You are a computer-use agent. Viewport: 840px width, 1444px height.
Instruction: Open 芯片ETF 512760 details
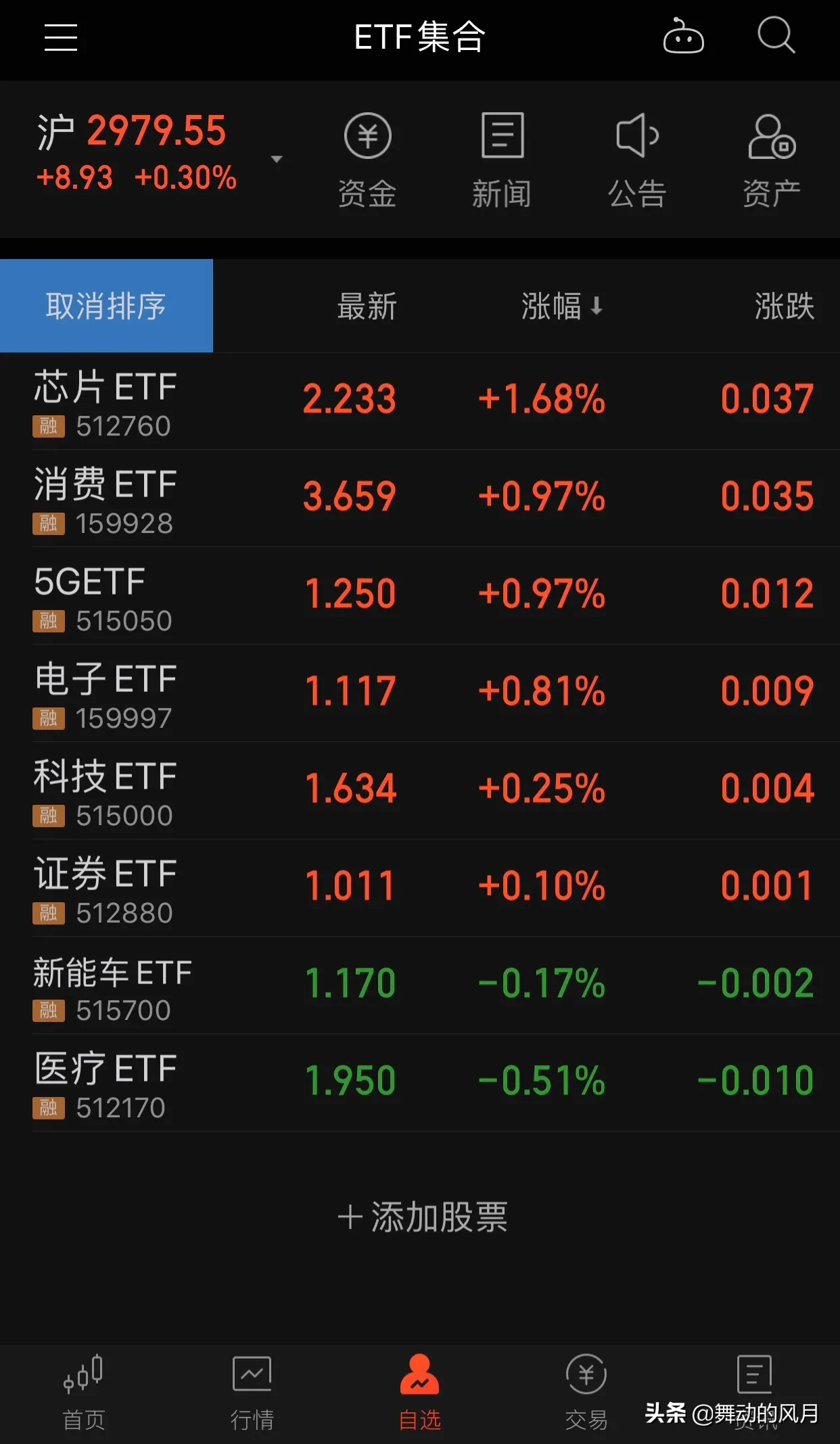pyautogui.click(x=105, y=402)
